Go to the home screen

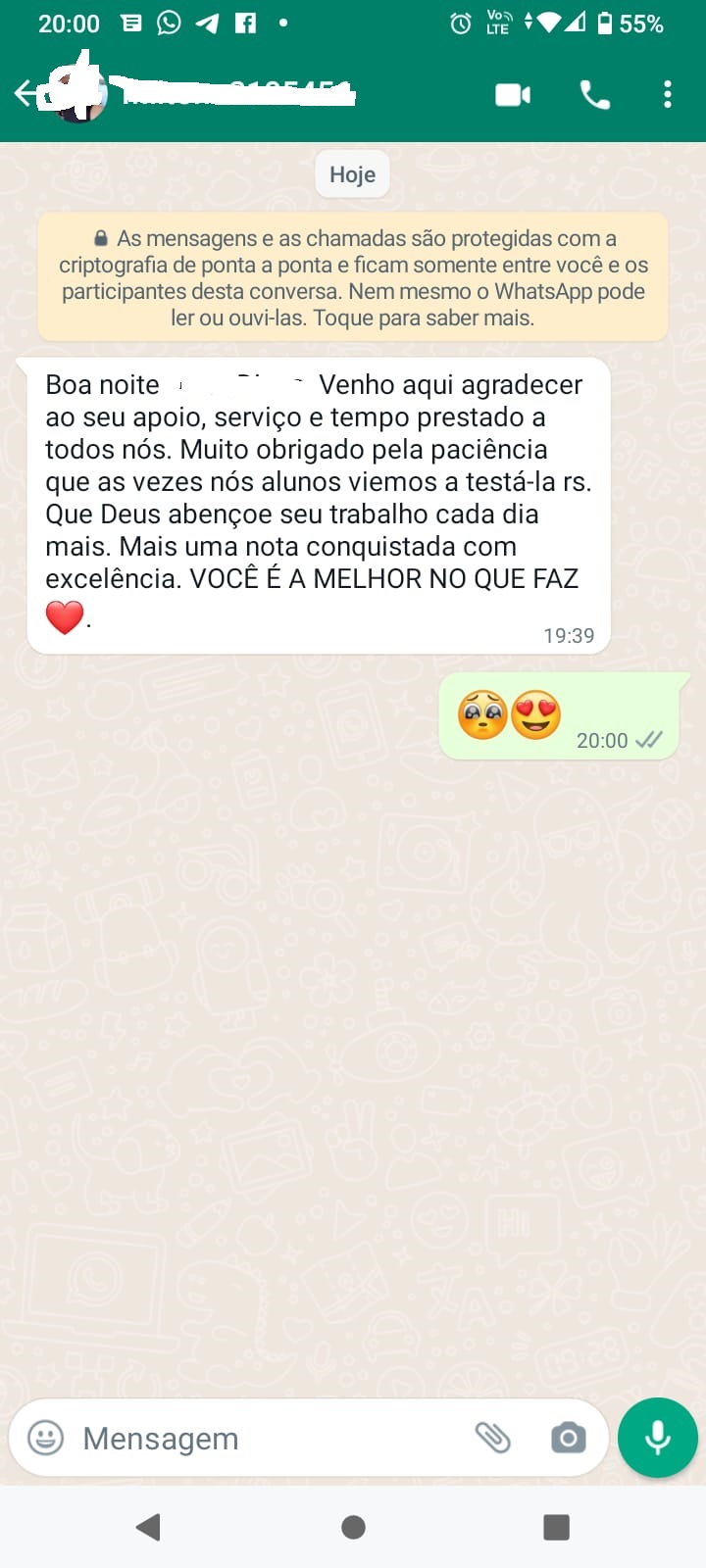click(353, 1527)
